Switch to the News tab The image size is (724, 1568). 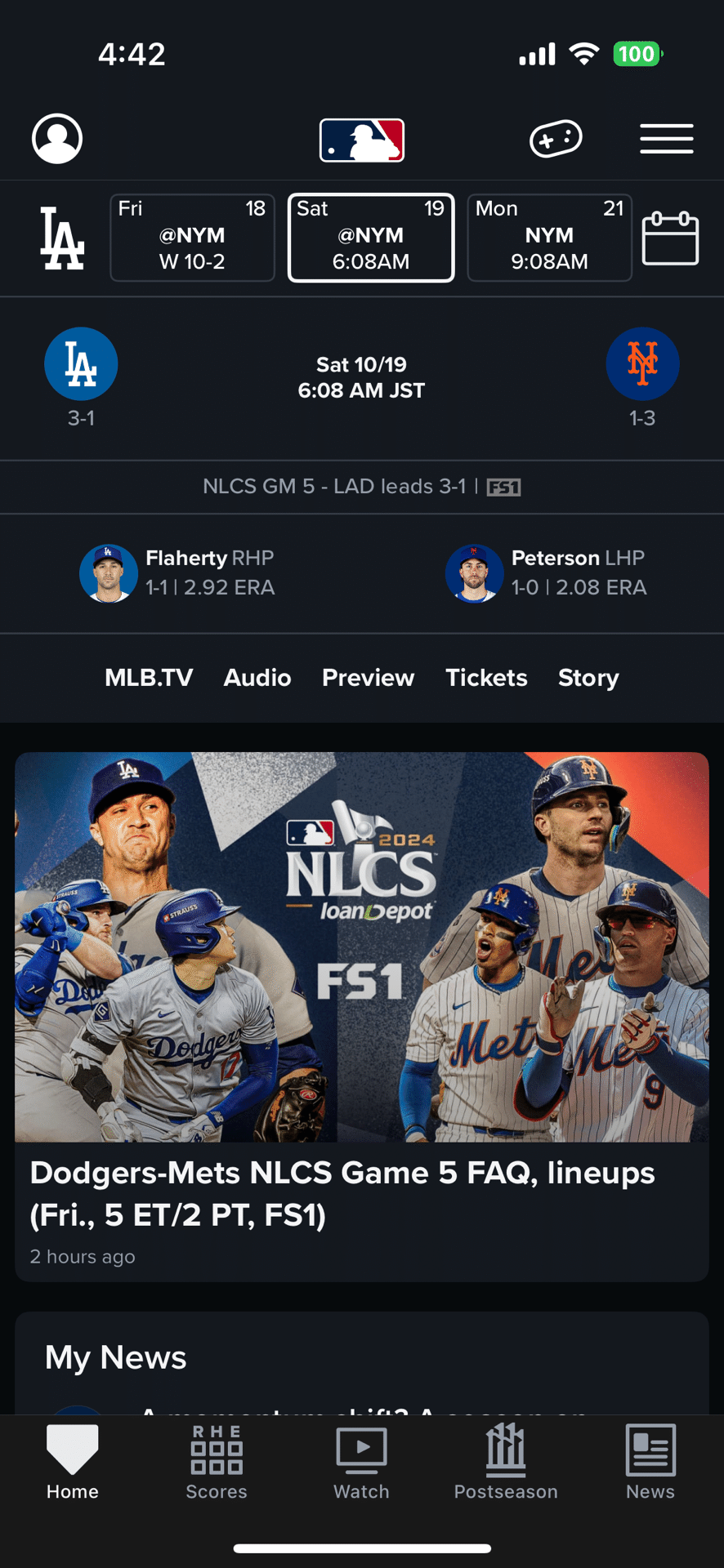pyautogui.click(x=650, y=1463)
